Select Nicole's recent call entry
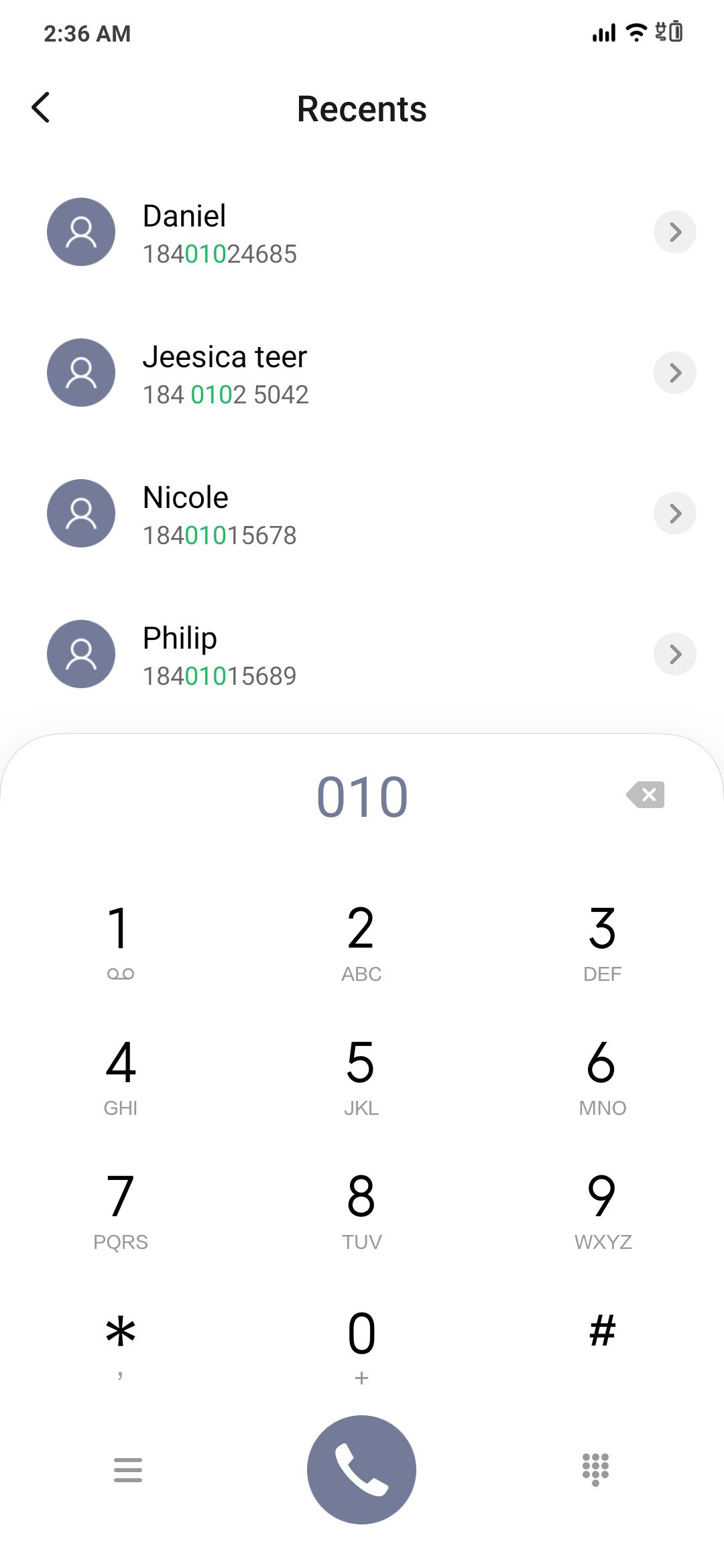The height and width of the screenshot is (1568, 724). [x=362, y=513]
